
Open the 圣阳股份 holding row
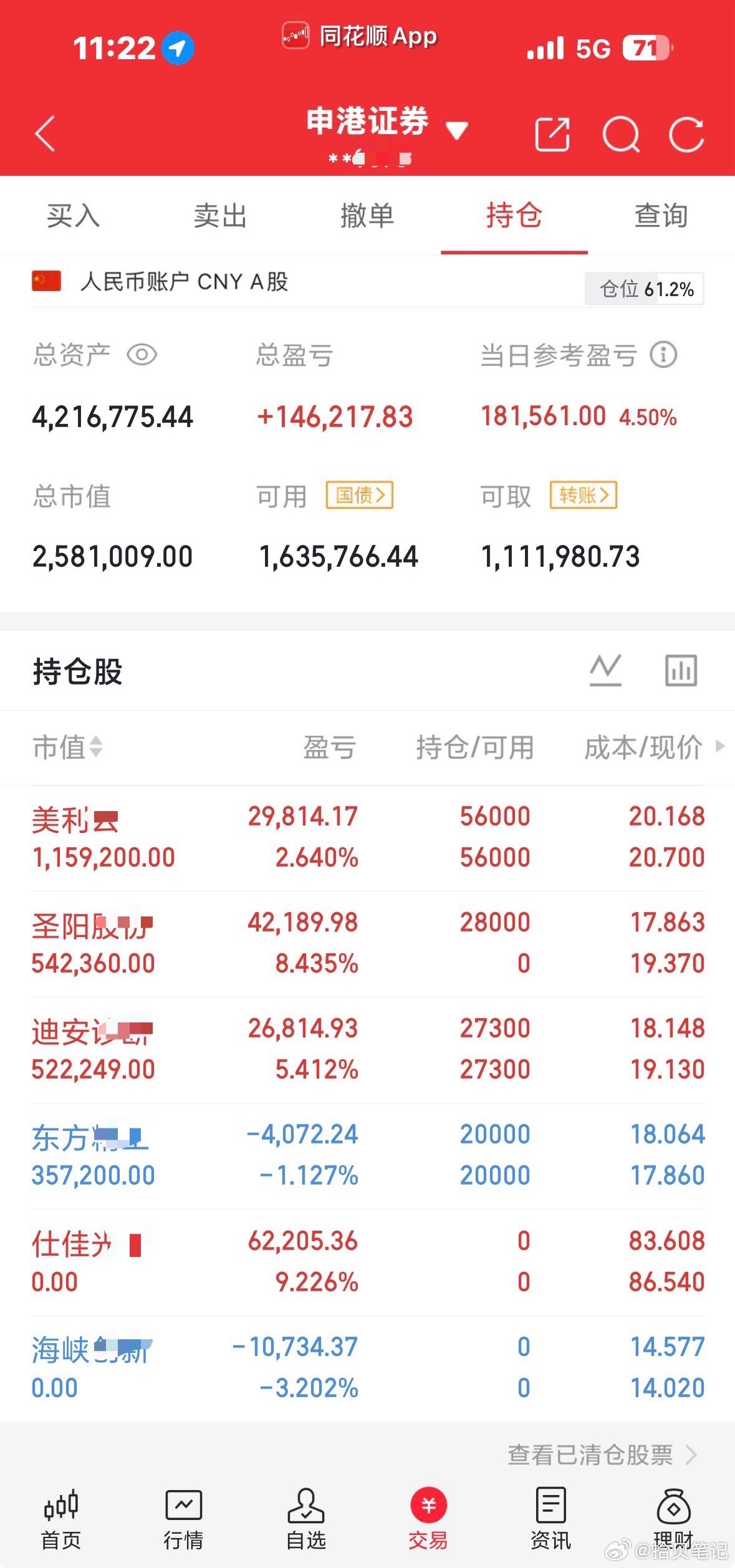[368, 944]
